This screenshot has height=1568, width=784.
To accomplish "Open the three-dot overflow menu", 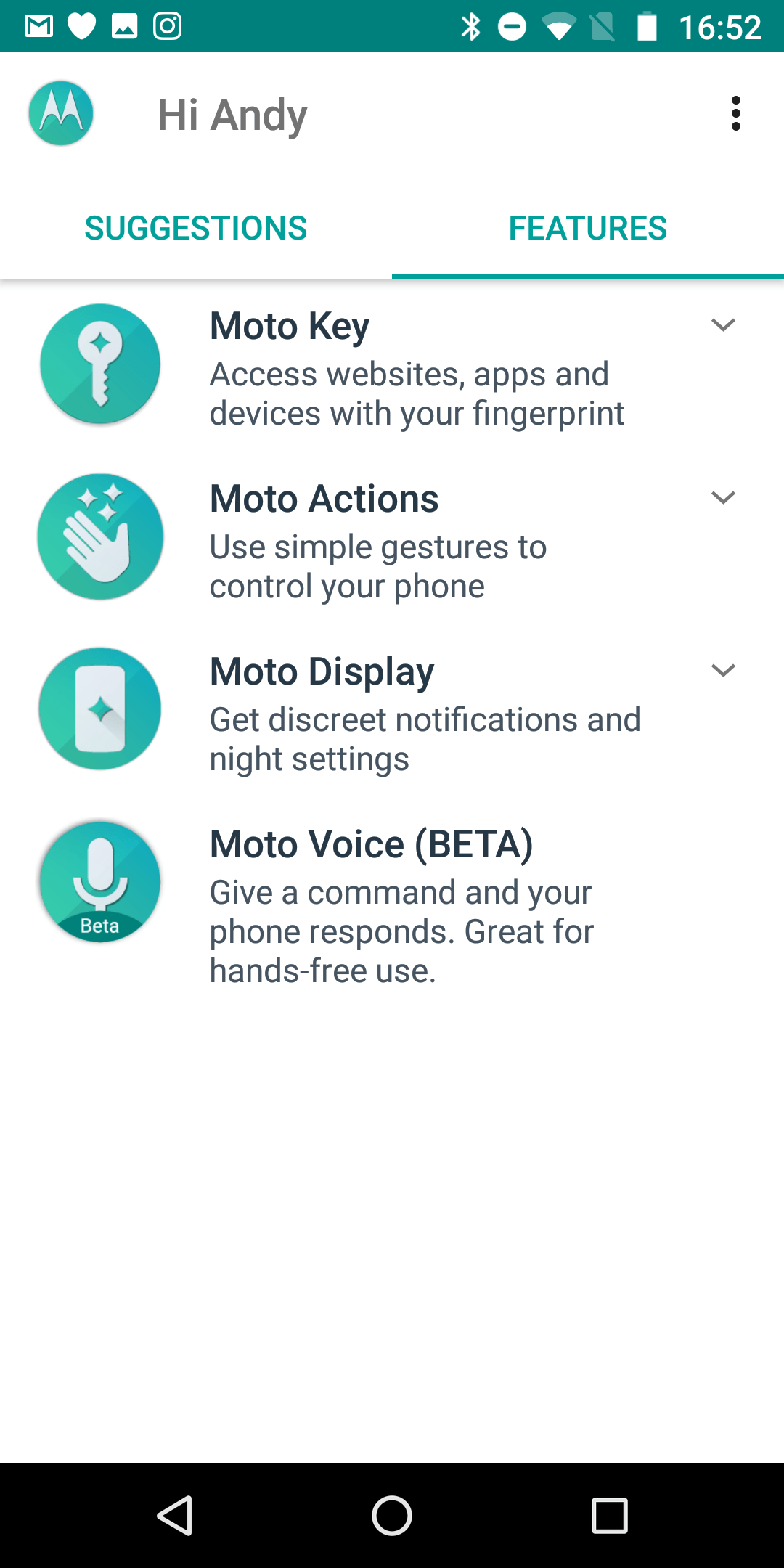I will coord(735,114).
